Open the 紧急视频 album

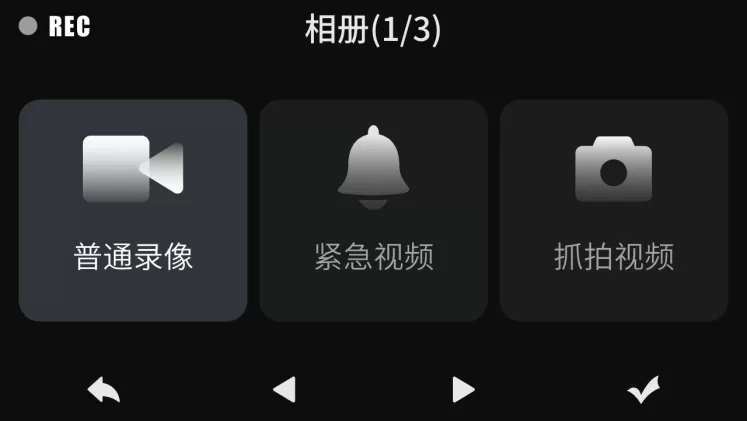373,210
